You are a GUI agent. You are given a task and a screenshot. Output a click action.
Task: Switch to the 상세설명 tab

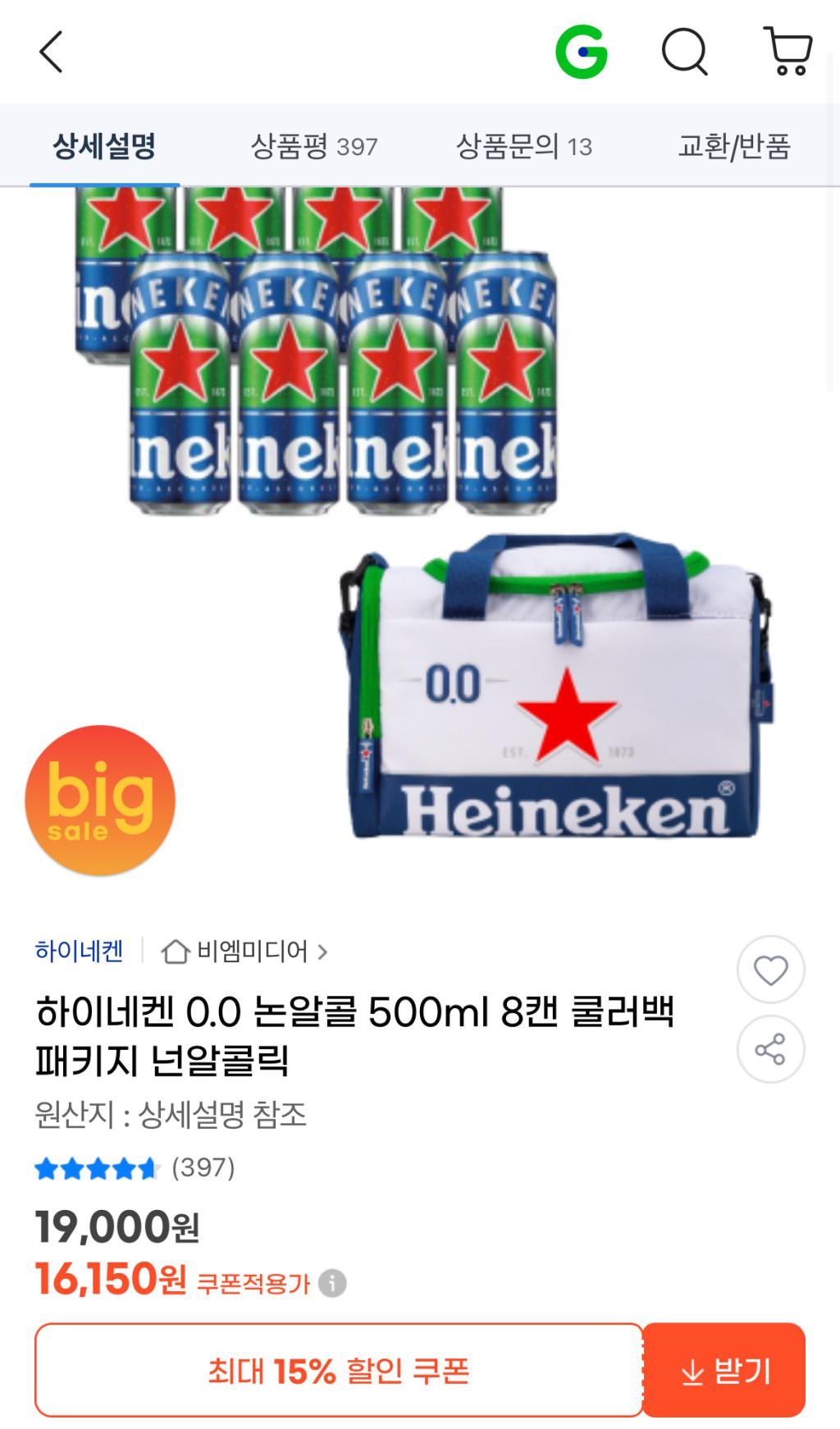click(x=104, y=146)
